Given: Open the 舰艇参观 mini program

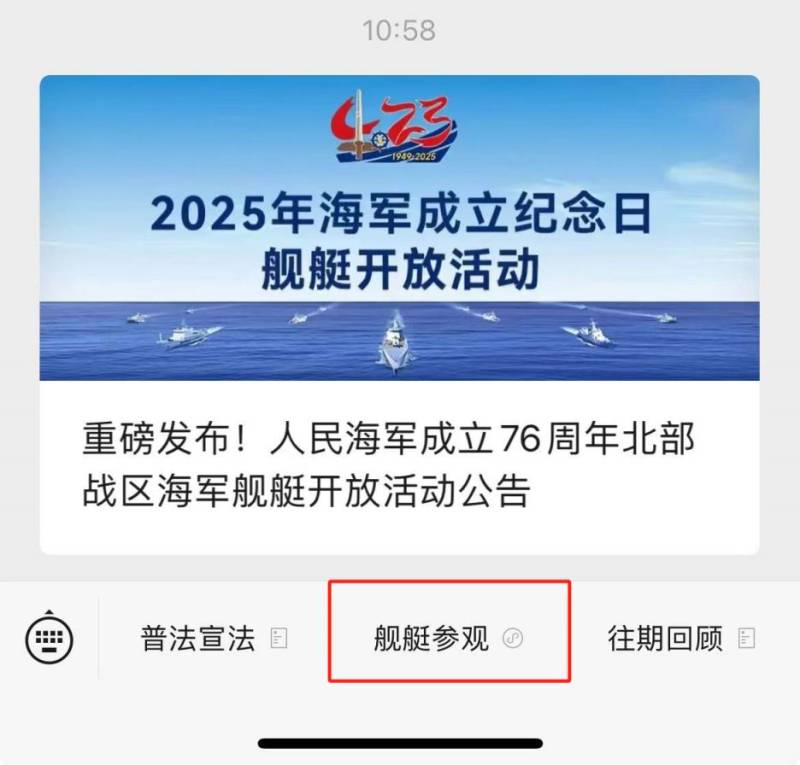Looking at the screenshot, I should (449, 639).
